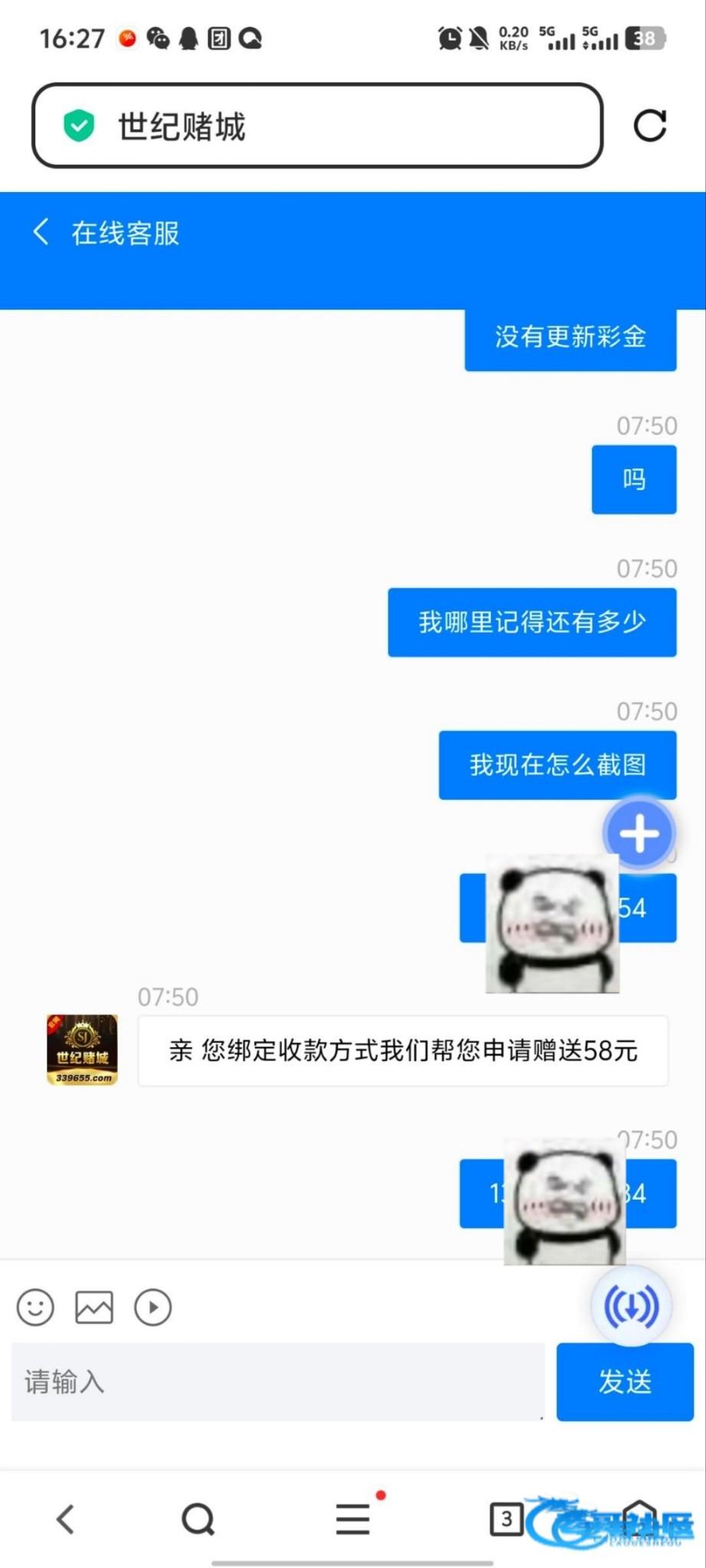Image resolution: width=706 pixels, height=1568 pixels.
Task: Open the emoji picker
Action: click(x=35, y=1307)
